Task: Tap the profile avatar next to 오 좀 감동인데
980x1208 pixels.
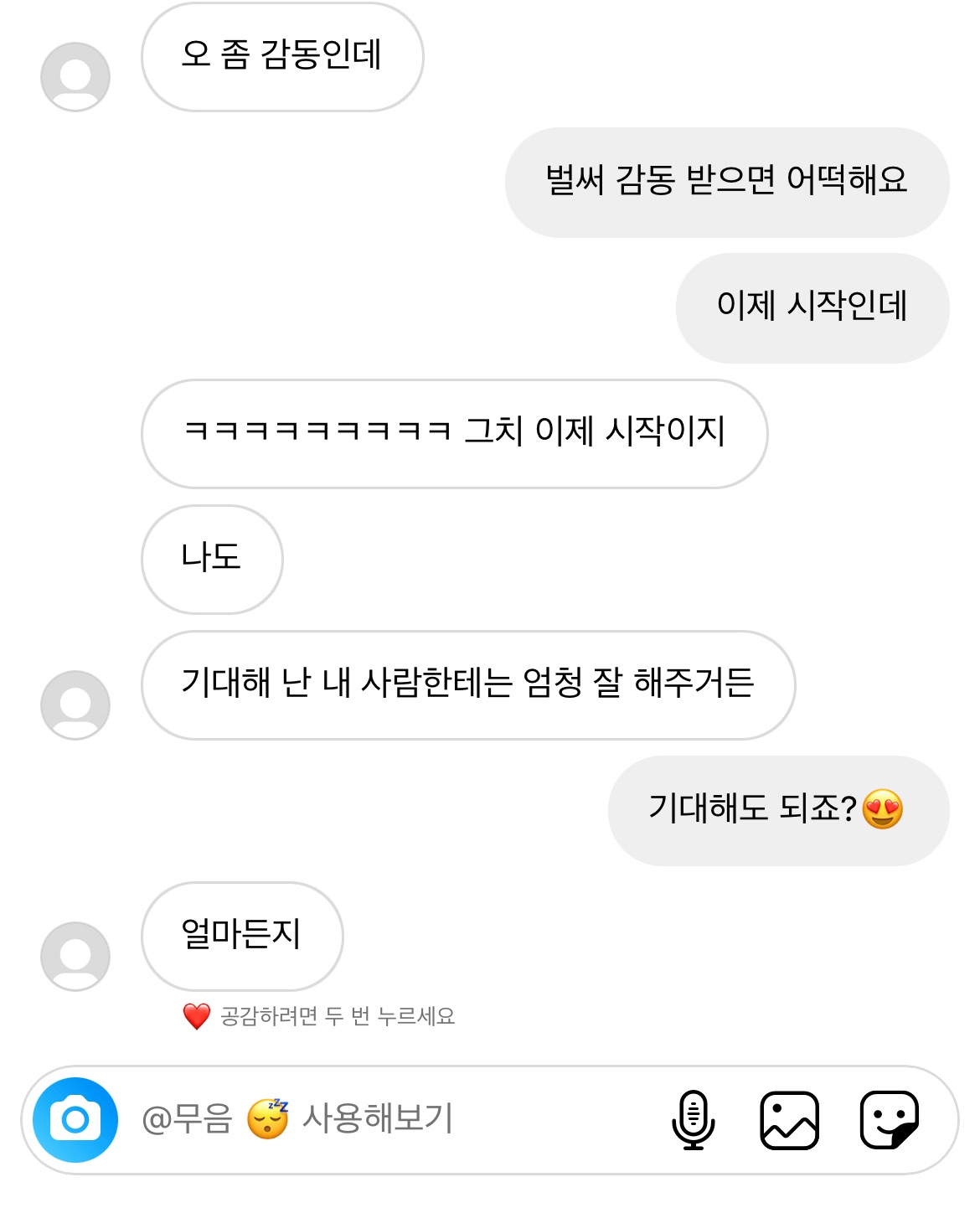Action: tap(75, 76)
